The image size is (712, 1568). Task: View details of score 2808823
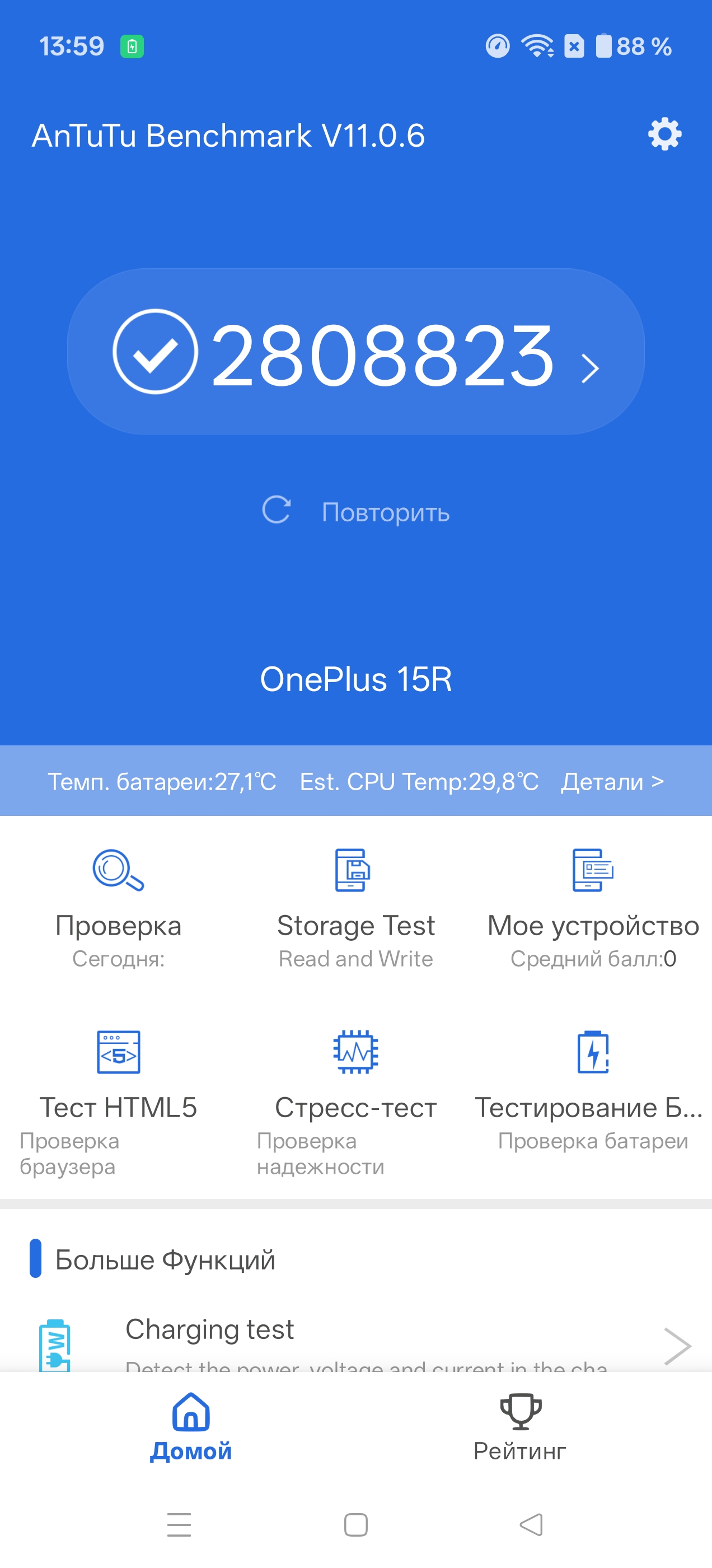[x=356, y=352]
